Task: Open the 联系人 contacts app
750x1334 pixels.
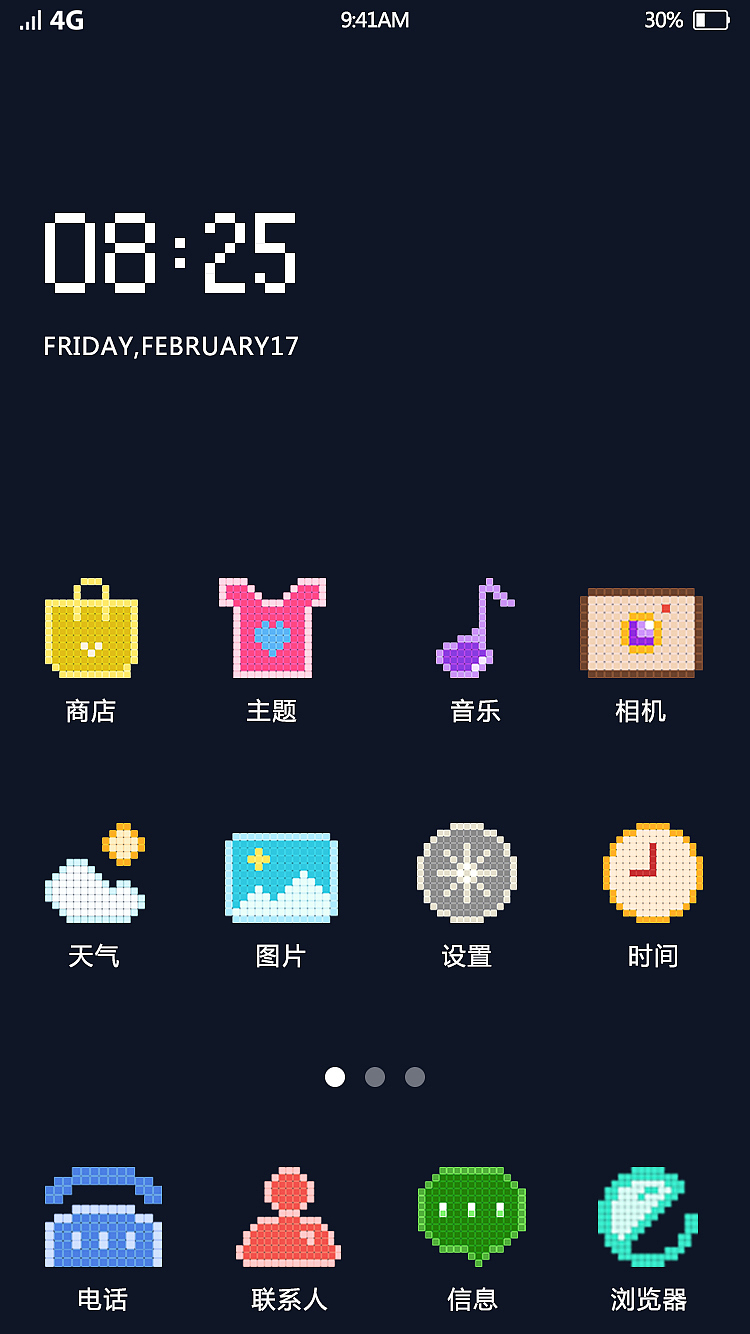Action: [x=288, y=1214]
